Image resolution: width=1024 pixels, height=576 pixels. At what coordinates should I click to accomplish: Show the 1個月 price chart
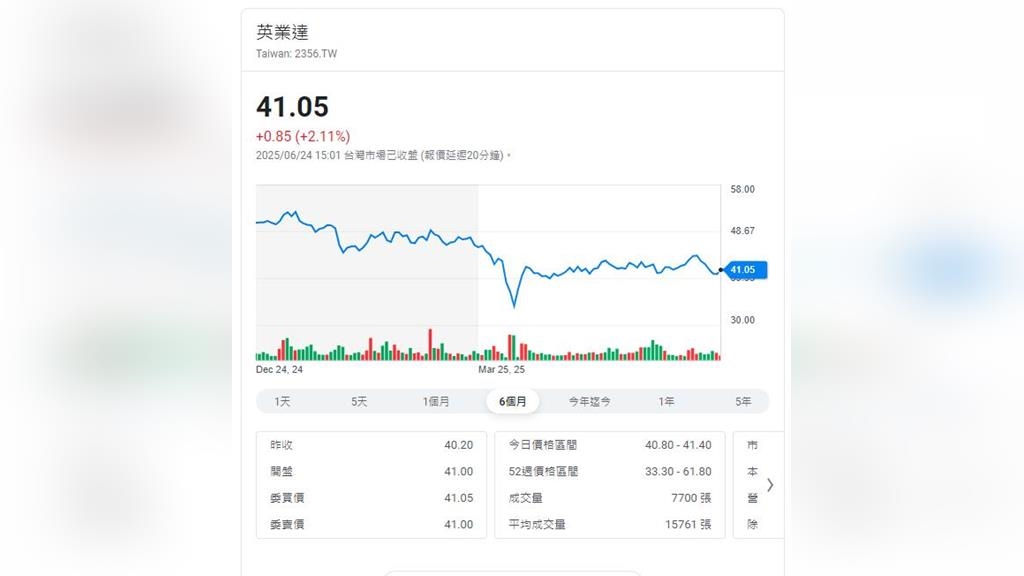click(x=436, y=401)
